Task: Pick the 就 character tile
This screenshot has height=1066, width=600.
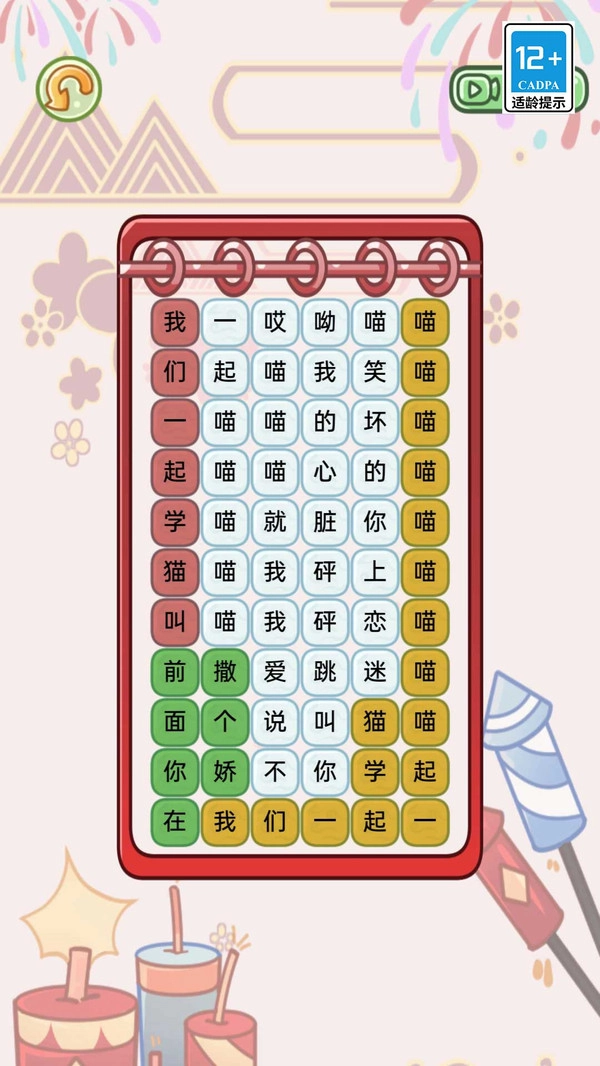Action: click(275, 522)
